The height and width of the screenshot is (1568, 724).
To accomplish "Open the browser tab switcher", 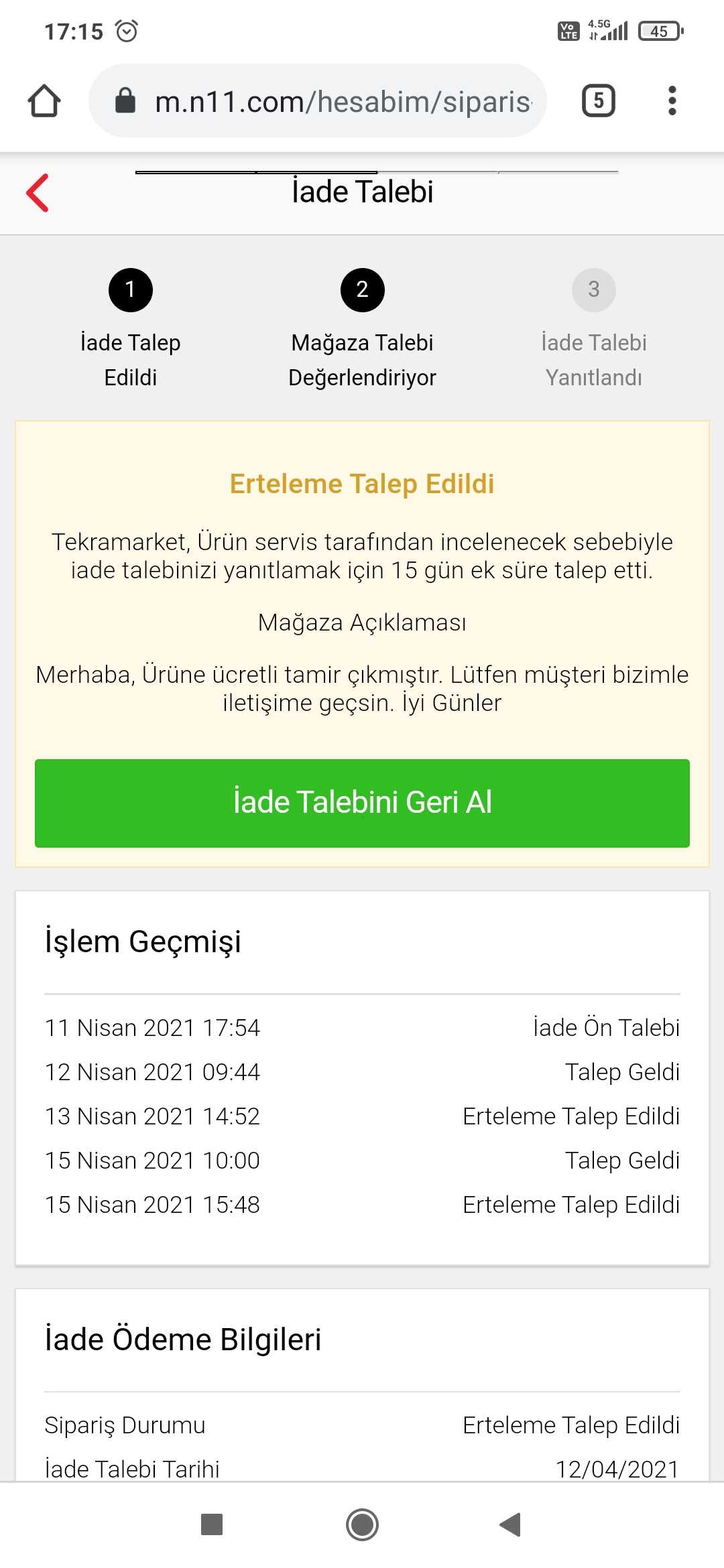I will [598, 101].
